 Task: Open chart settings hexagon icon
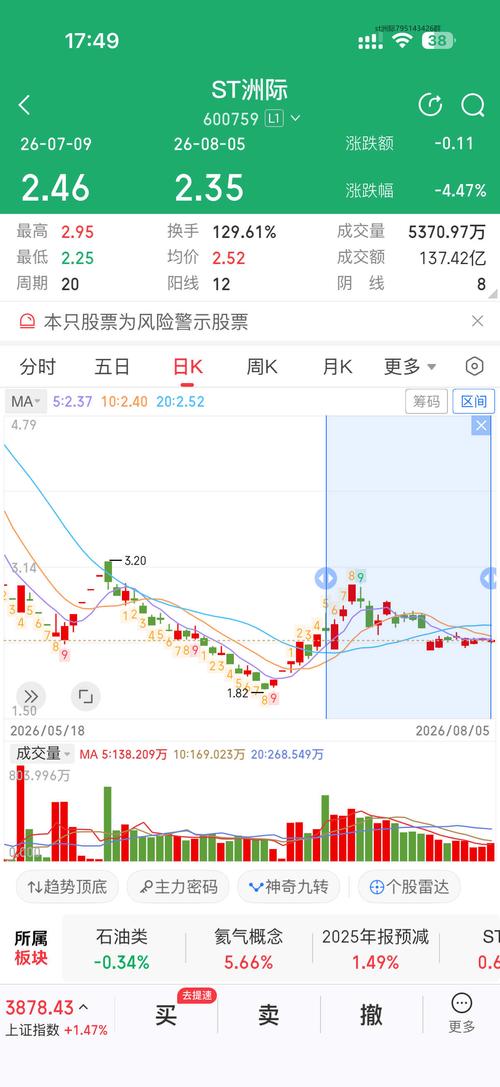(x=474, y=367)
